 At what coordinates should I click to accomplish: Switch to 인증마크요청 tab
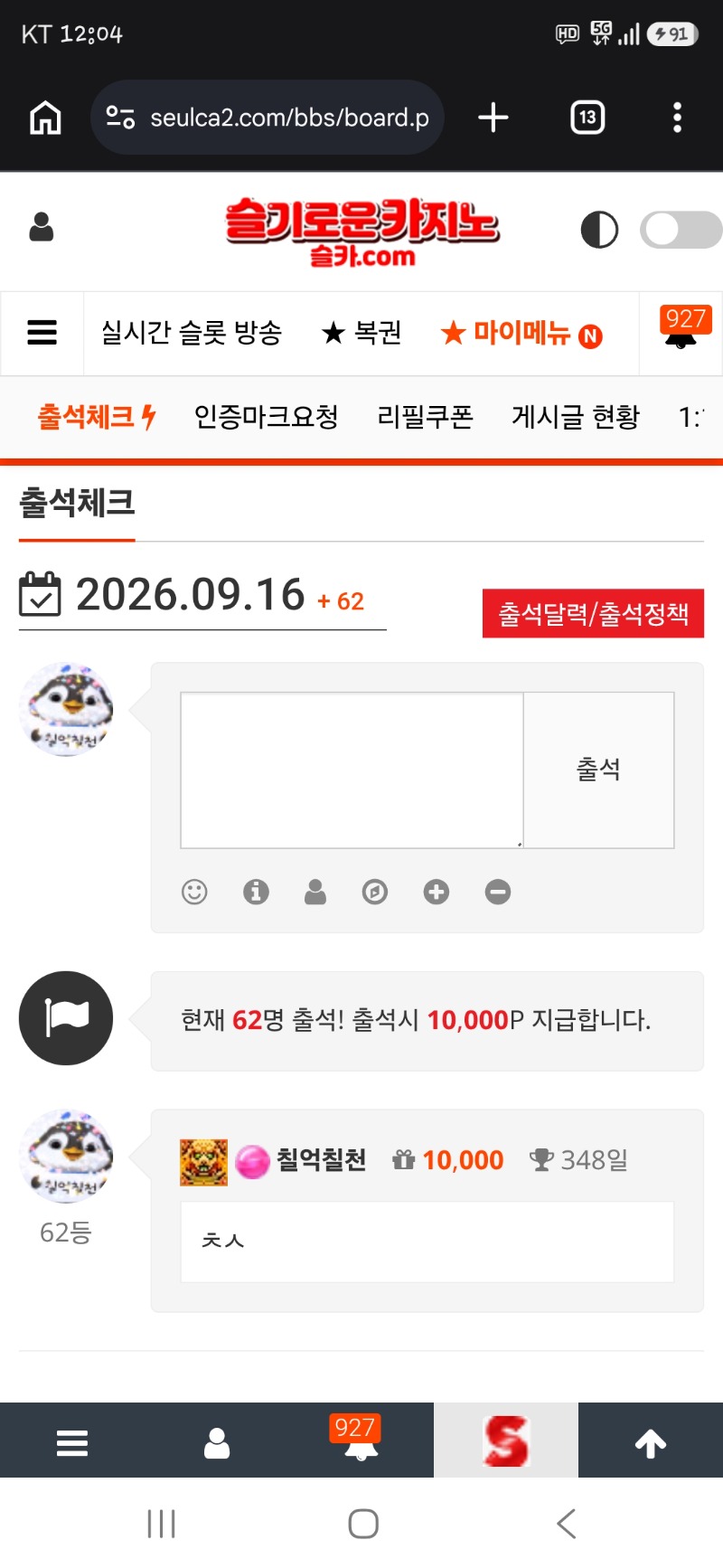click(266, 417)
